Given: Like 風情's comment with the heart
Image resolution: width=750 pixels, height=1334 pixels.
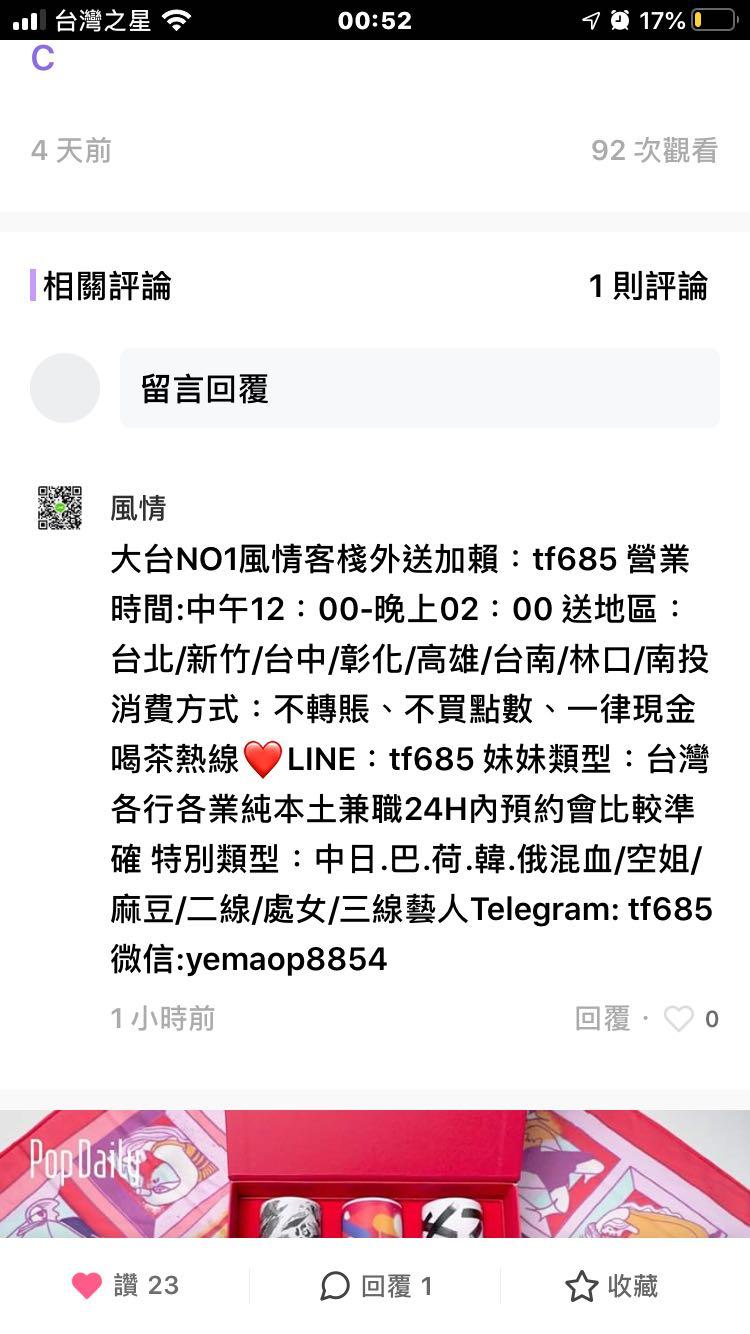Looking at the screenshot, I should [x=679, y=1019].
